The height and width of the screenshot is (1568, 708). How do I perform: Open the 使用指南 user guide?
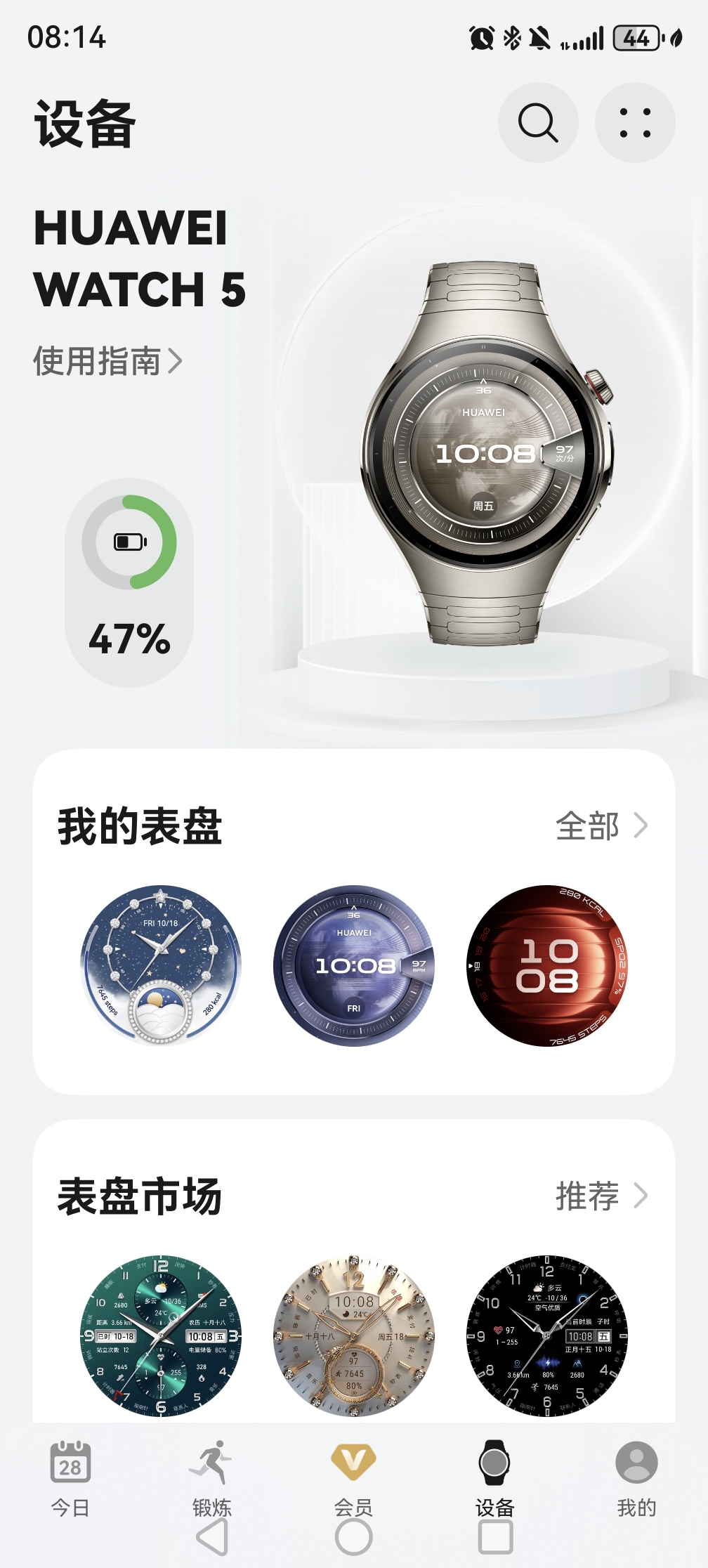[105, 361]
